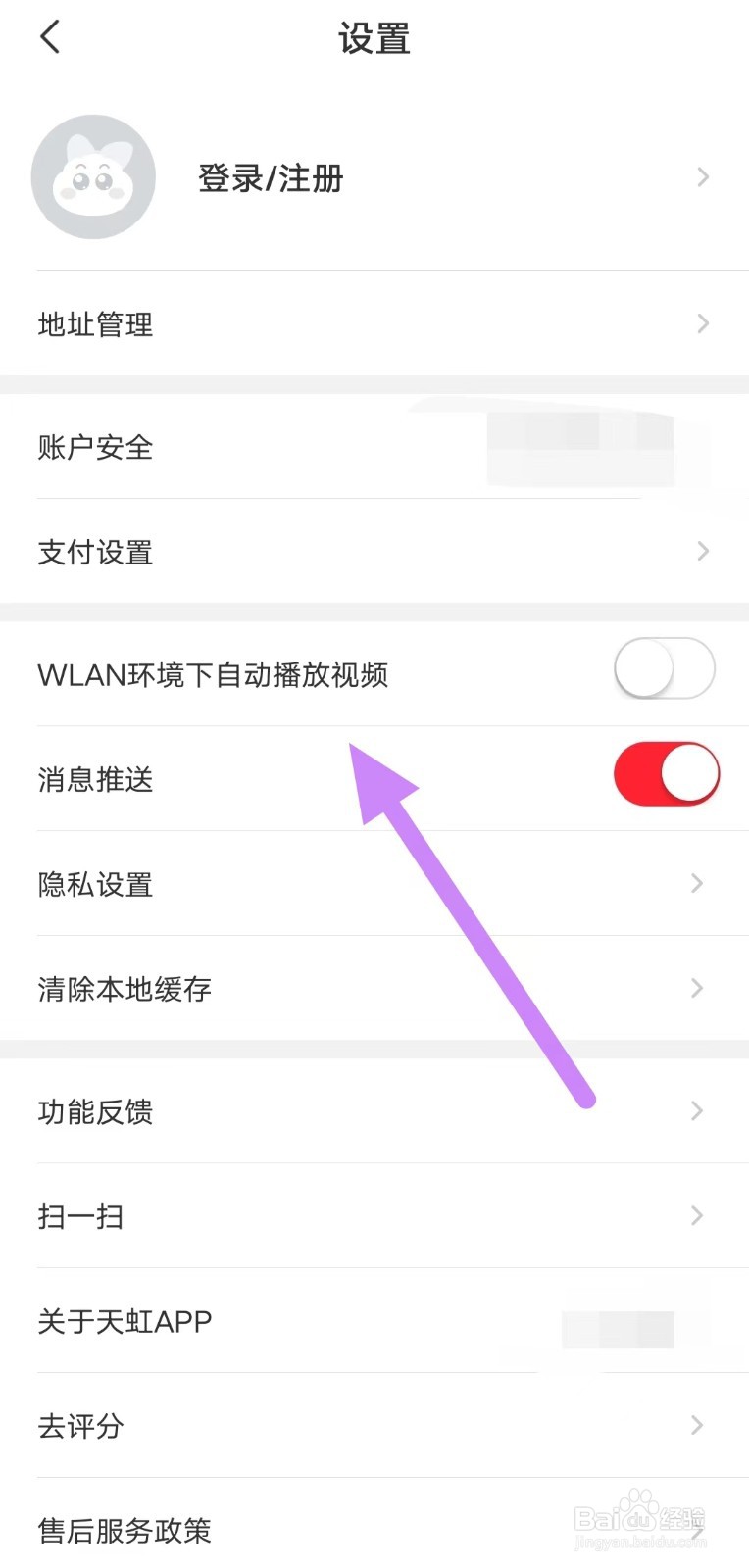Open the 账户安全 settings entry
Screen dimensions: 749x1568
(x=94, y=448)
